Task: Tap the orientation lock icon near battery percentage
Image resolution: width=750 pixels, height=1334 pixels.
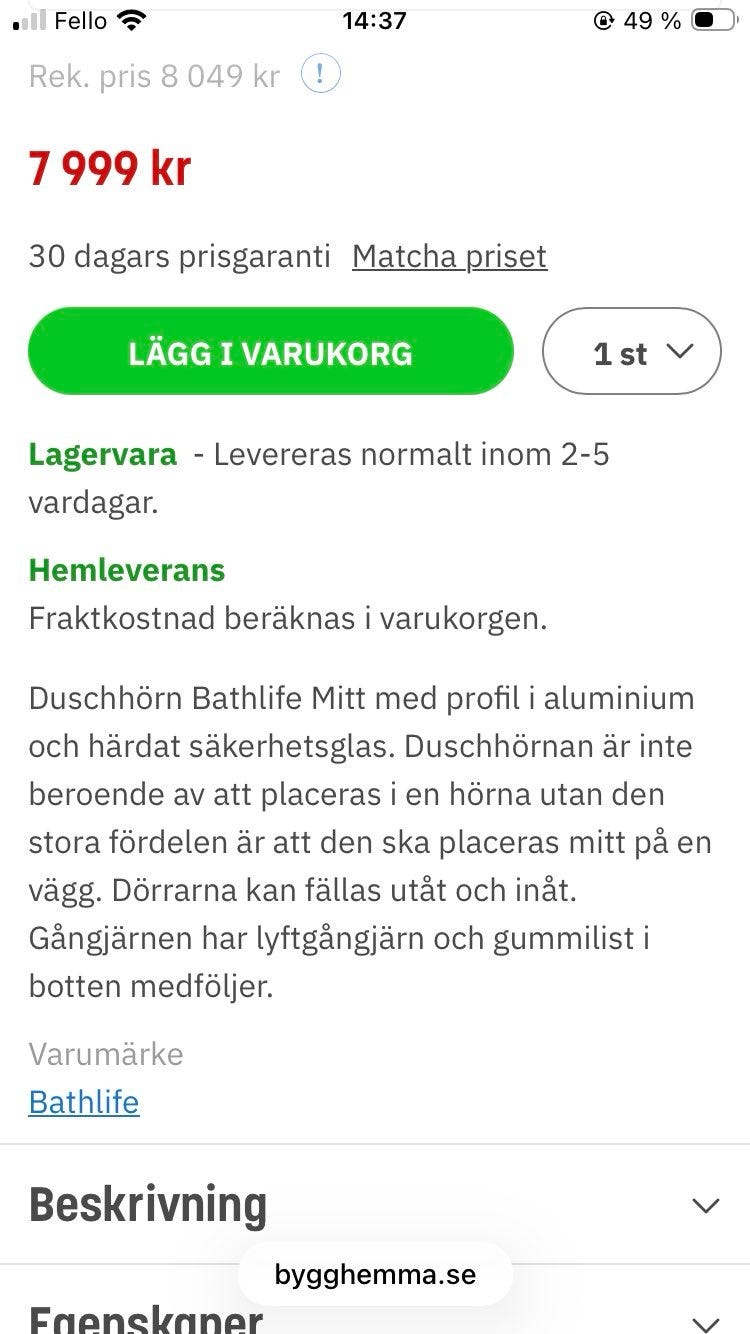Action: pos(603,17)
